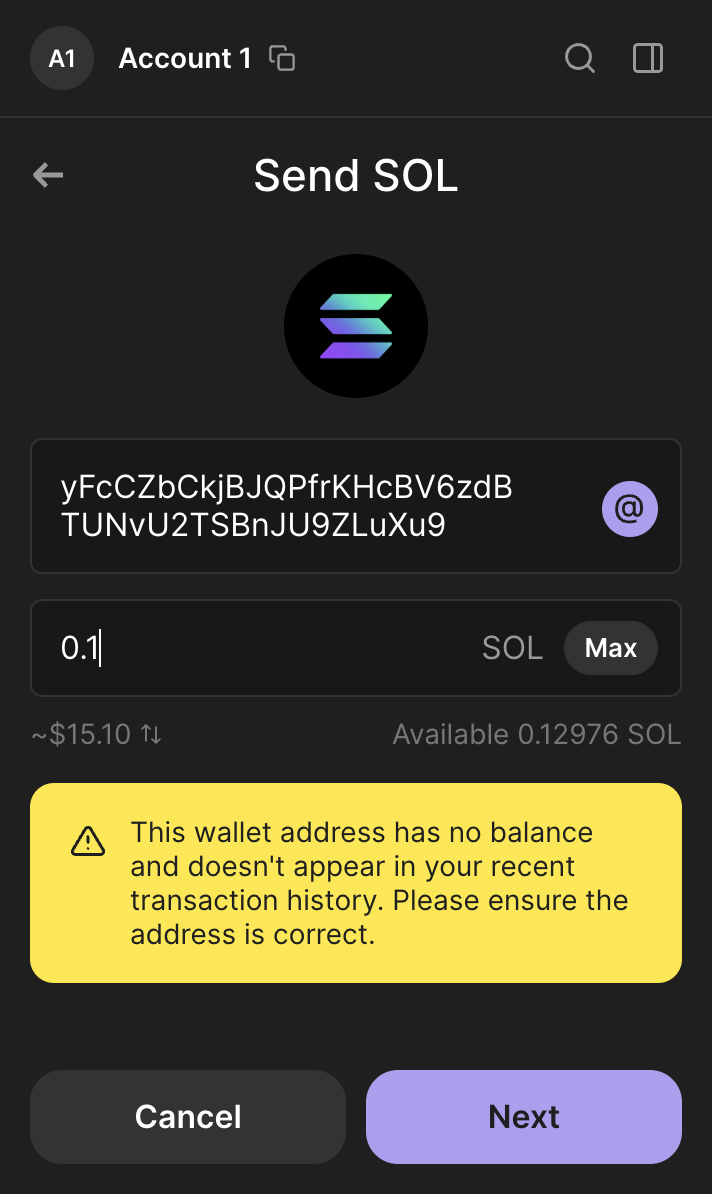This screenshot has width=712, height=1194.
Task: Open the A1 account avatar
Action: [62, 58]
